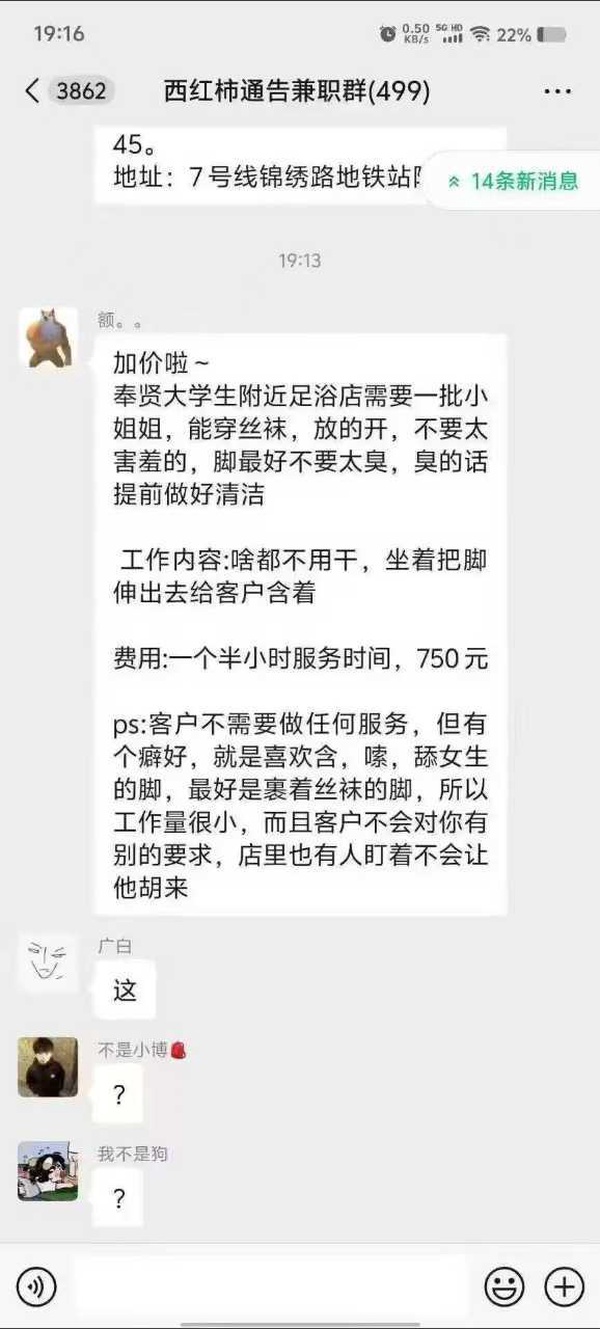Go back to the chat list

(x=33, y=91)
